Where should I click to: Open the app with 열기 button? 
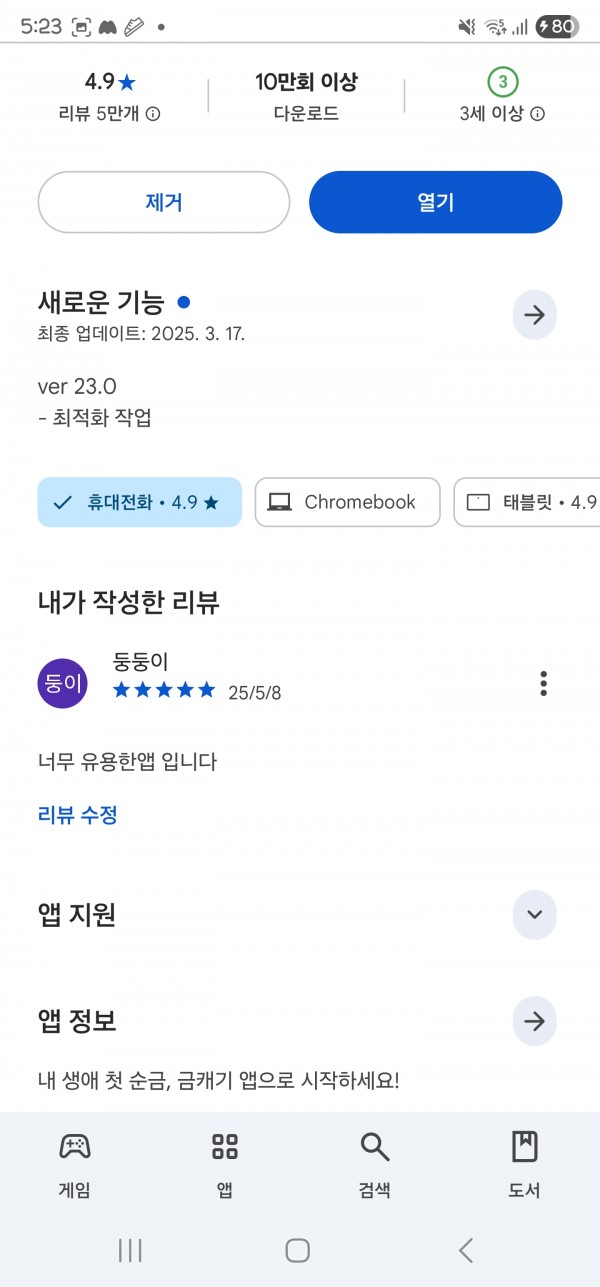[436, 202]
